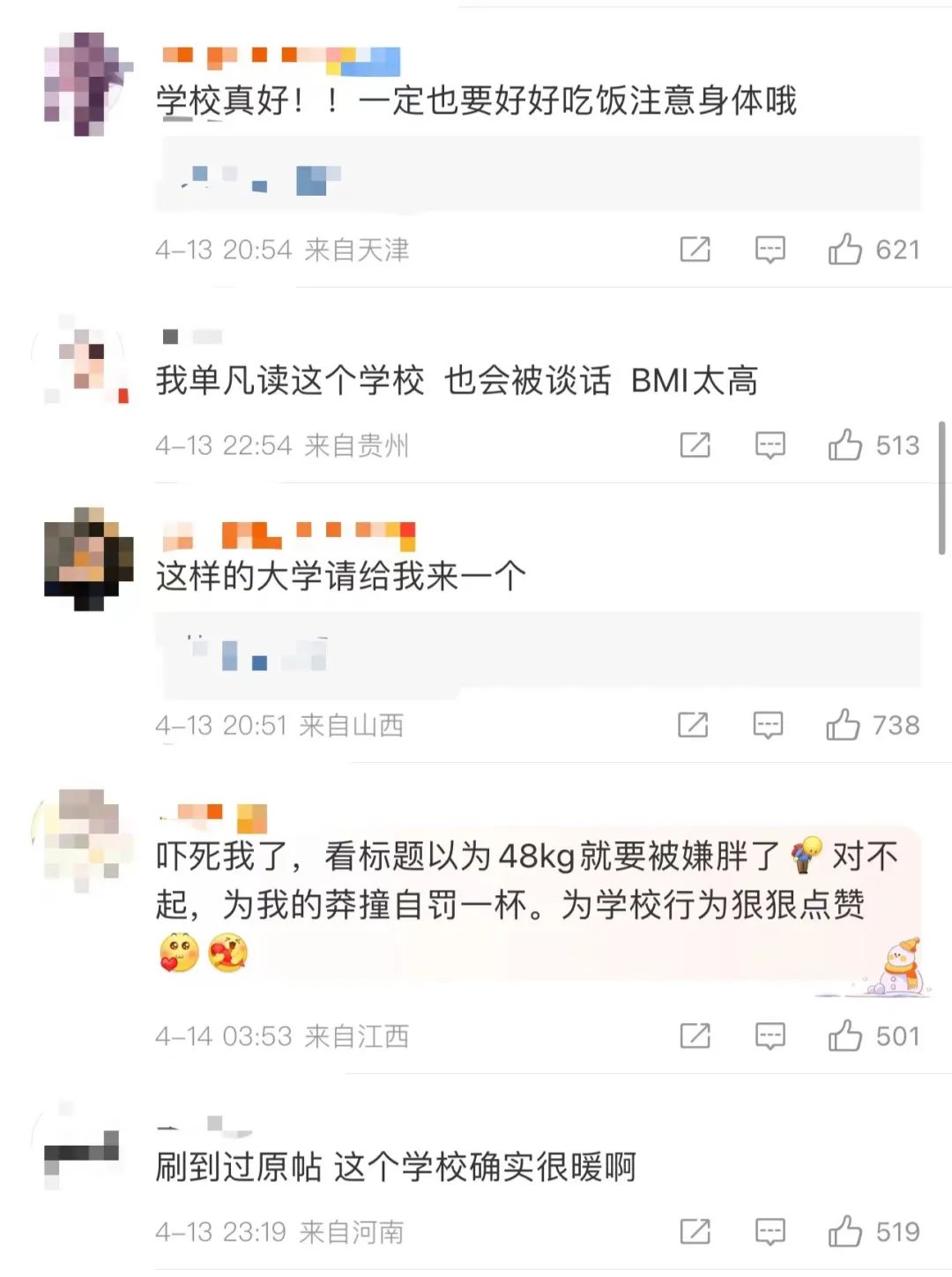The image size is (952, 1277).
Task: Repost the comment from 河南
Action: click(695, 1231)
